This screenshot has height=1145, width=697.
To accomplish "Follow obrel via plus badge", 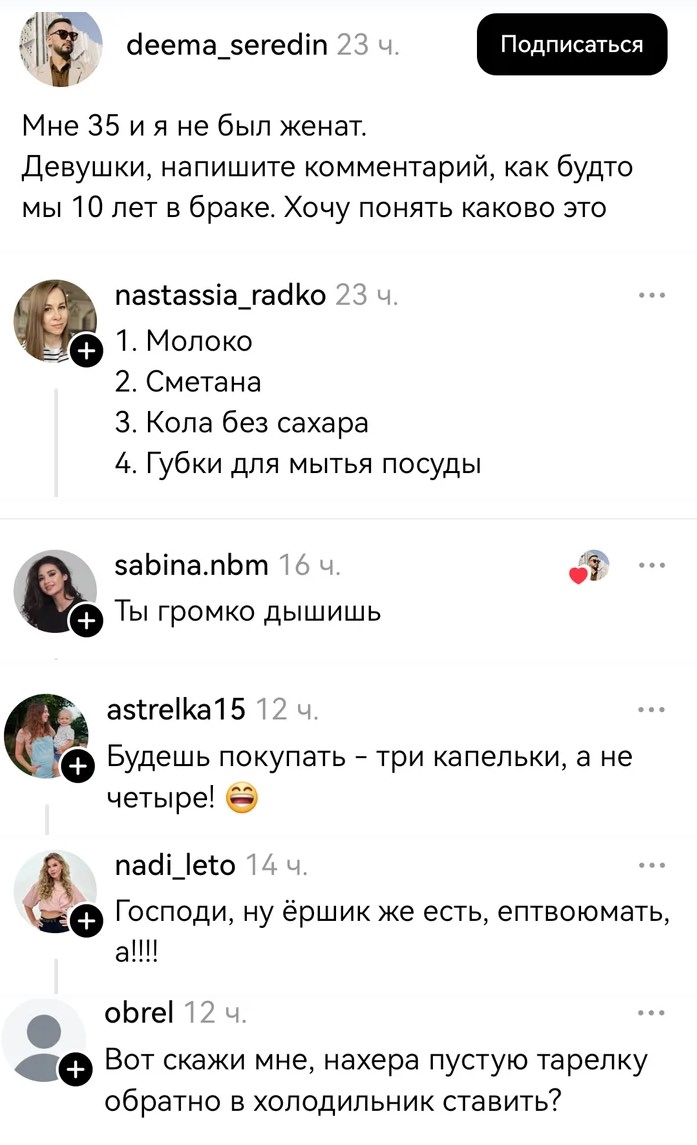I will [x=75, y=1070].
